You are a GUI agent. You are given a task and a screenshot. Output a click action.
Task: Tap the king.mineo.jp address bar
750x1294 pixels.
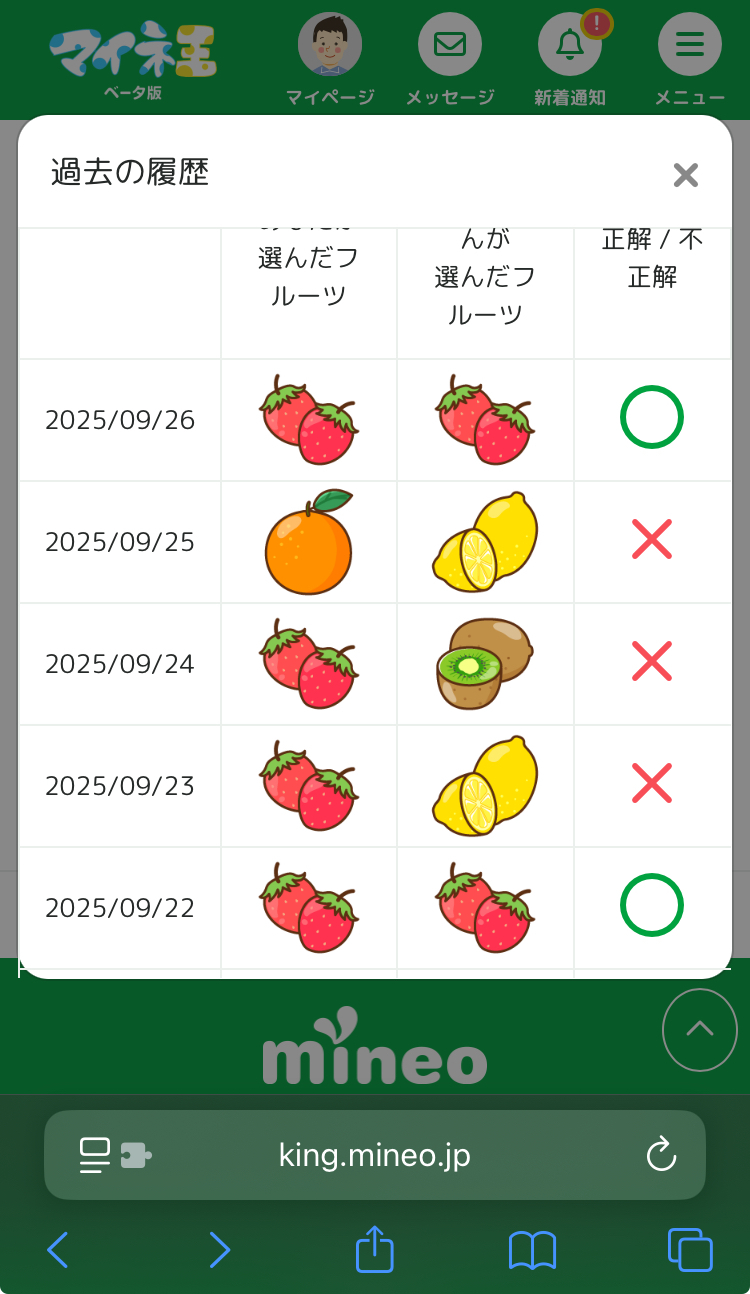(x=375, y=1155)
